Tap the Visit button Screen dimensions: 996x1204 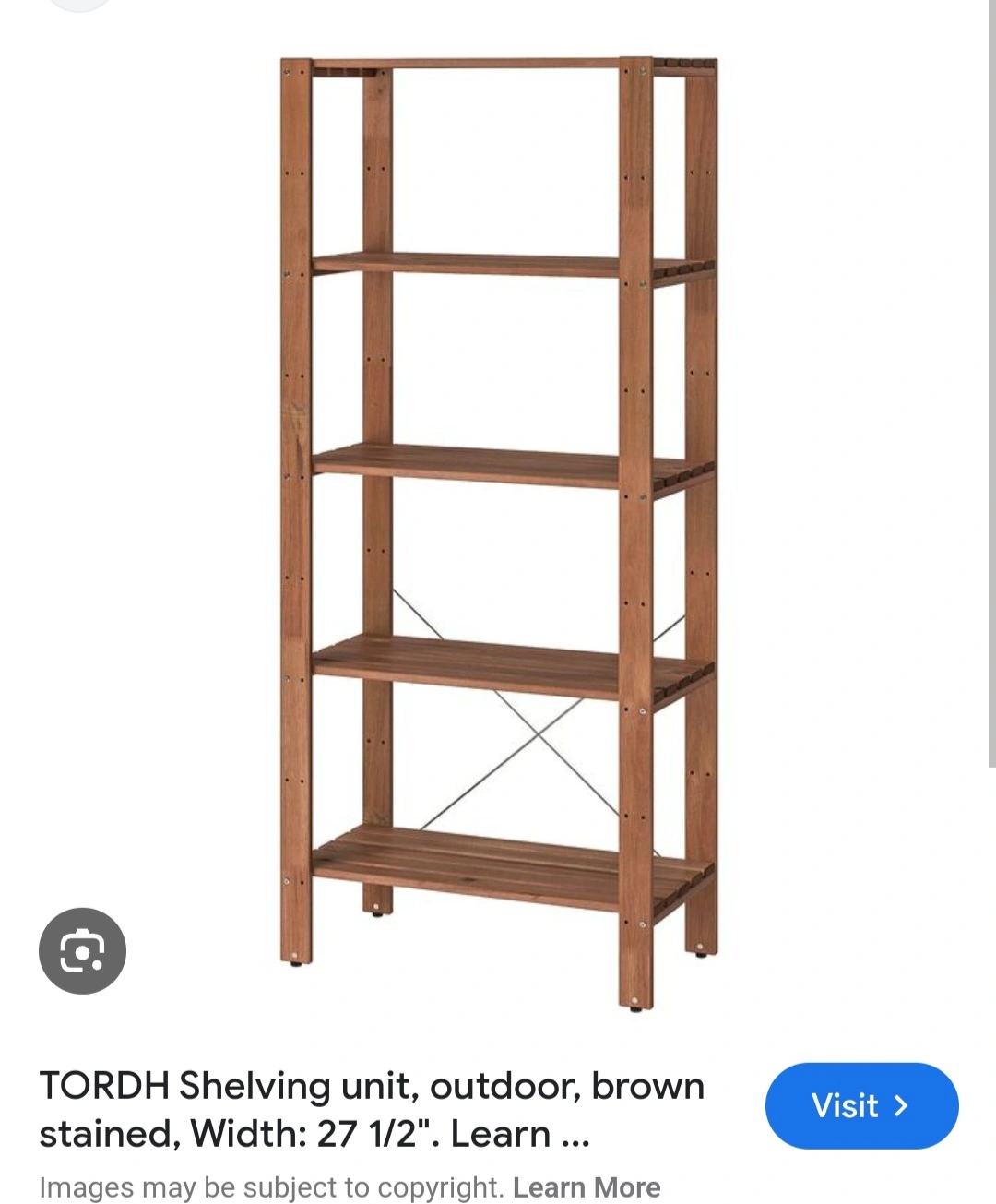click(861, 1105)
